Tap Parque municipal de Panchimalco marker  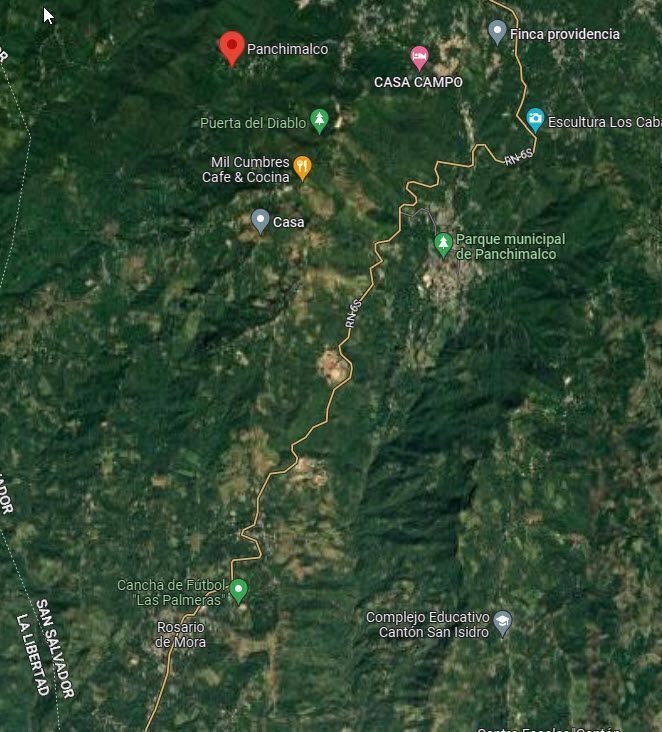click(x=443, y=243)
